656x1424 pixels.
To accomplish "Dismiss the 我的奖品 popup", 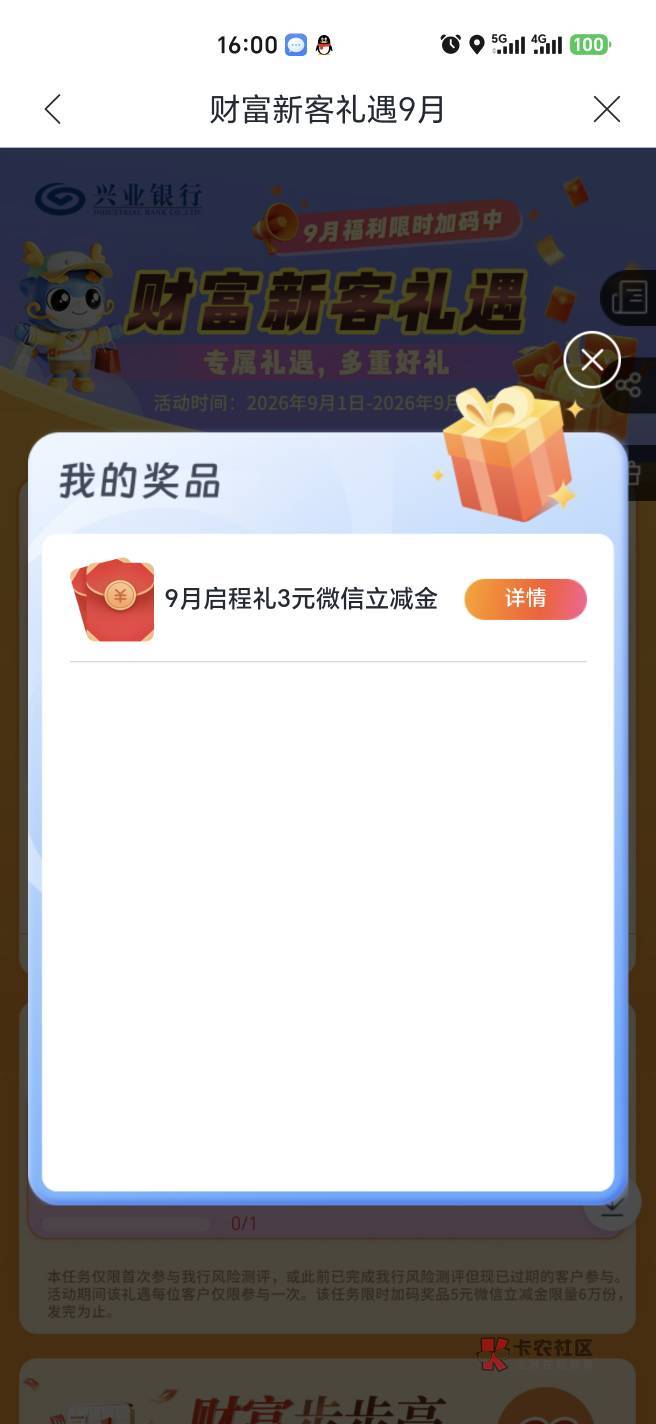I will point(592,359).
